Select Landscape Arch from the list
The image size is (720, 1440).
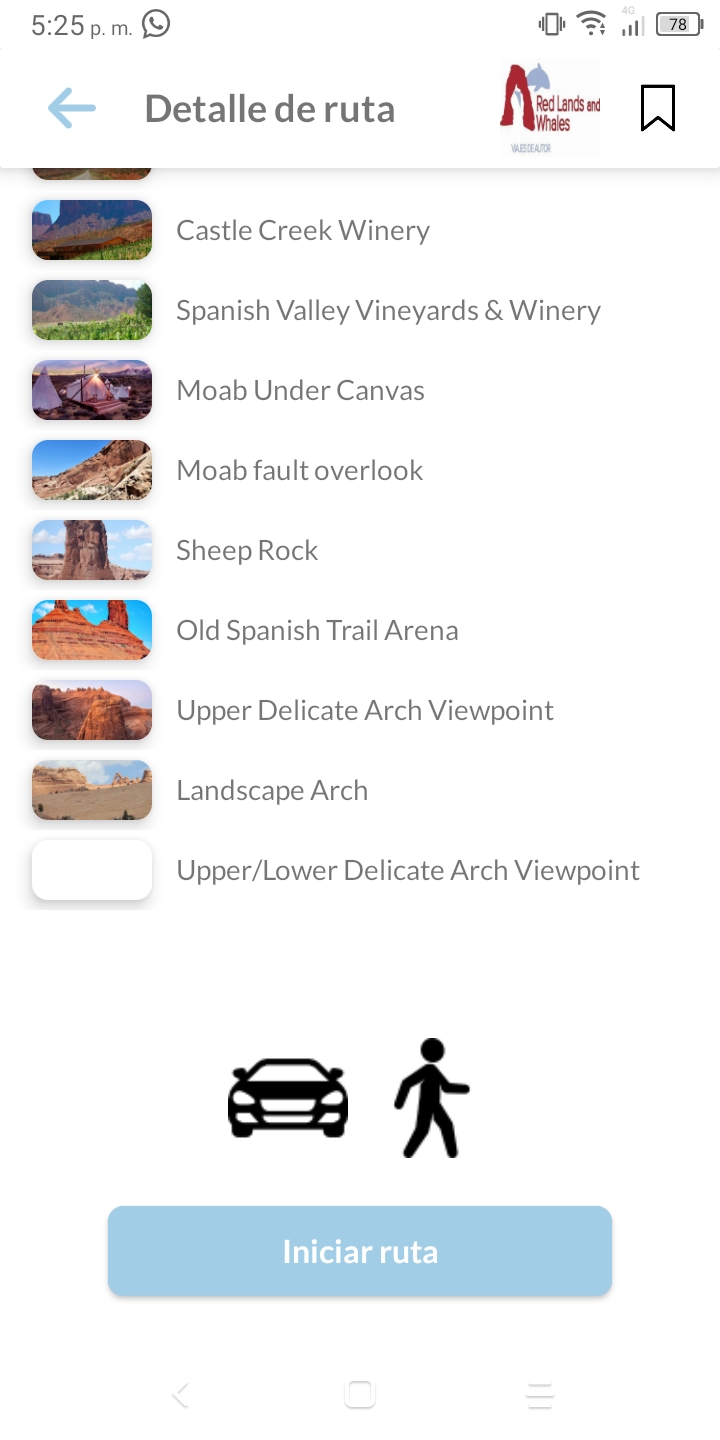point(272,790)
